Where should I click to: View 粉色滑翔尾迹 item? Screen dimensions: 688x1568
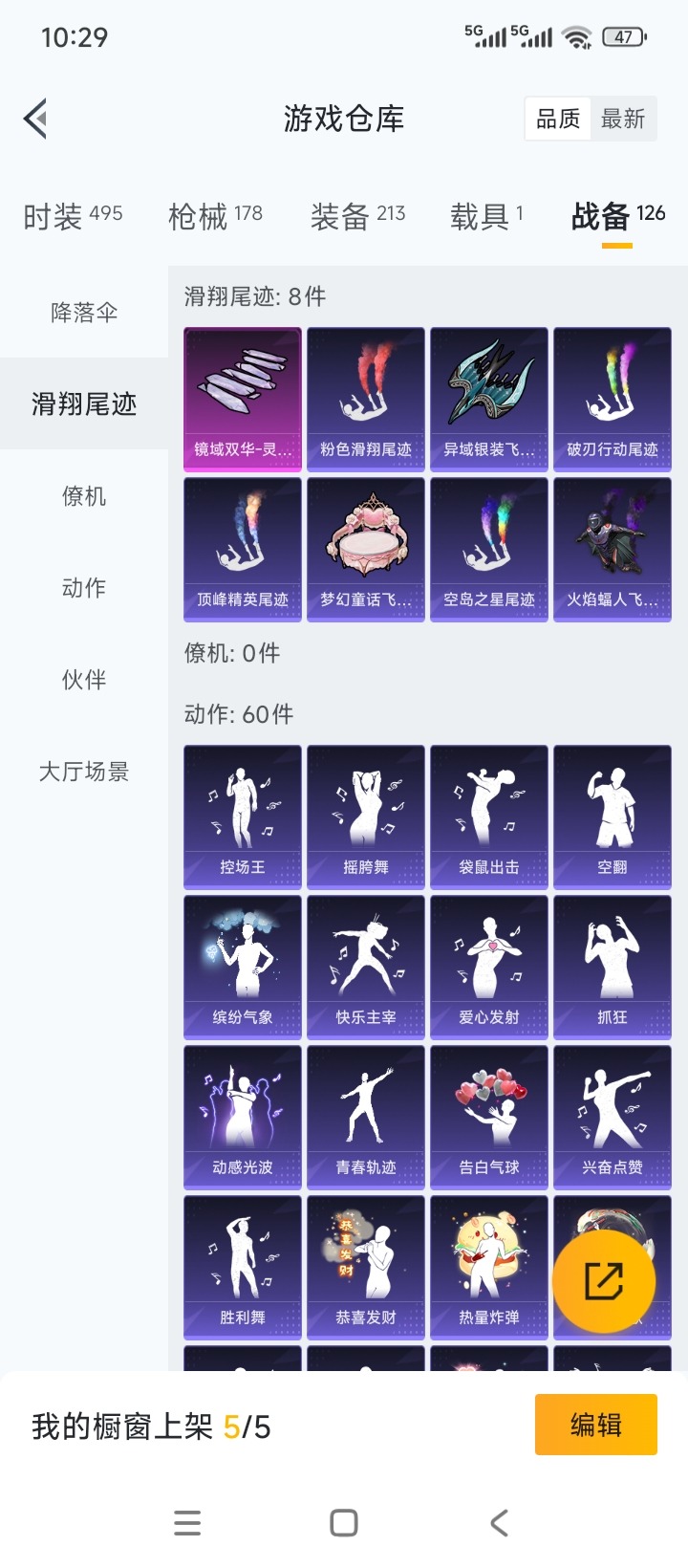pyautogui.click(x=366, y=399)
